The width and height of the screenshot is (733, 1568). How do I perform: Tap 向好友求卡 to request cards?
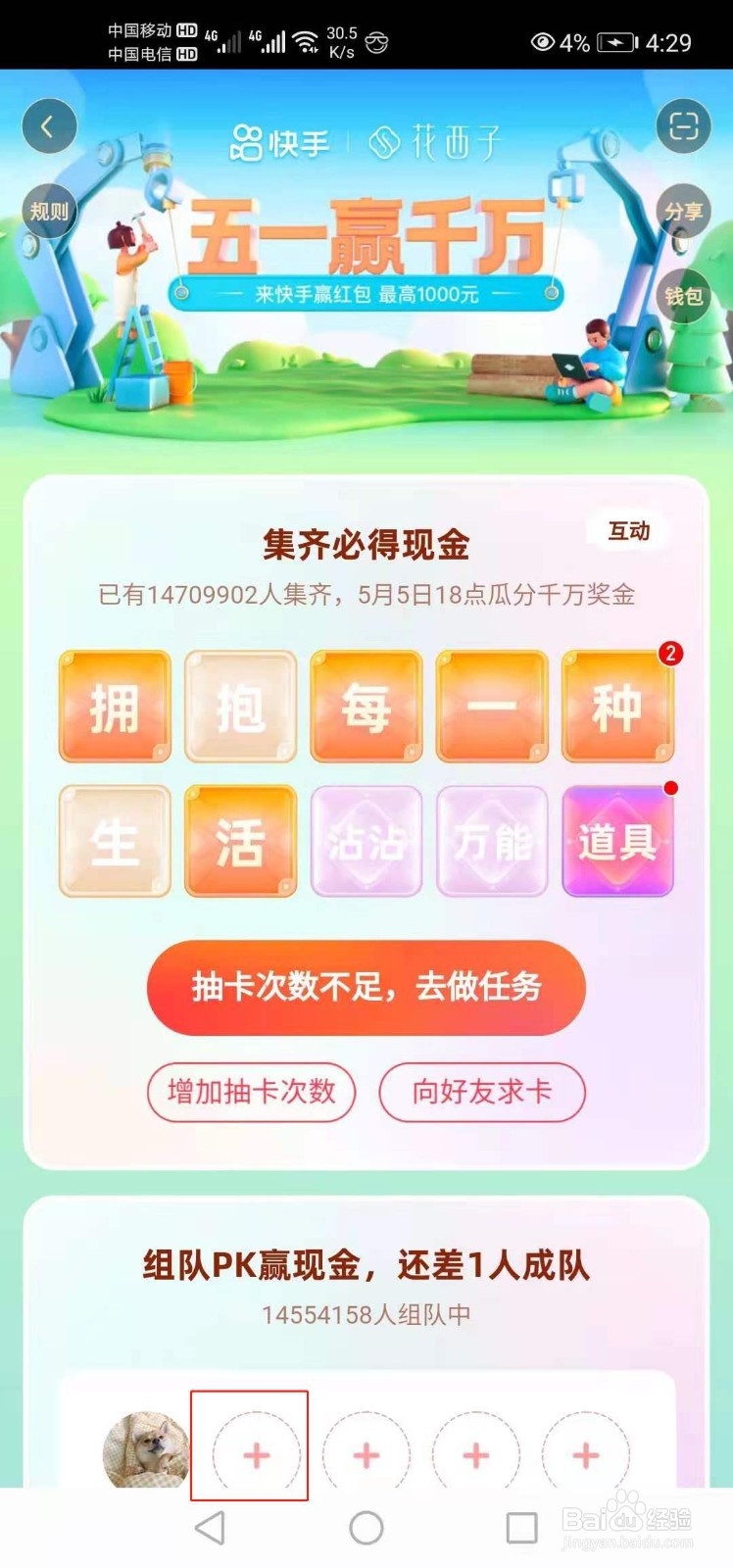point(481,1092)
